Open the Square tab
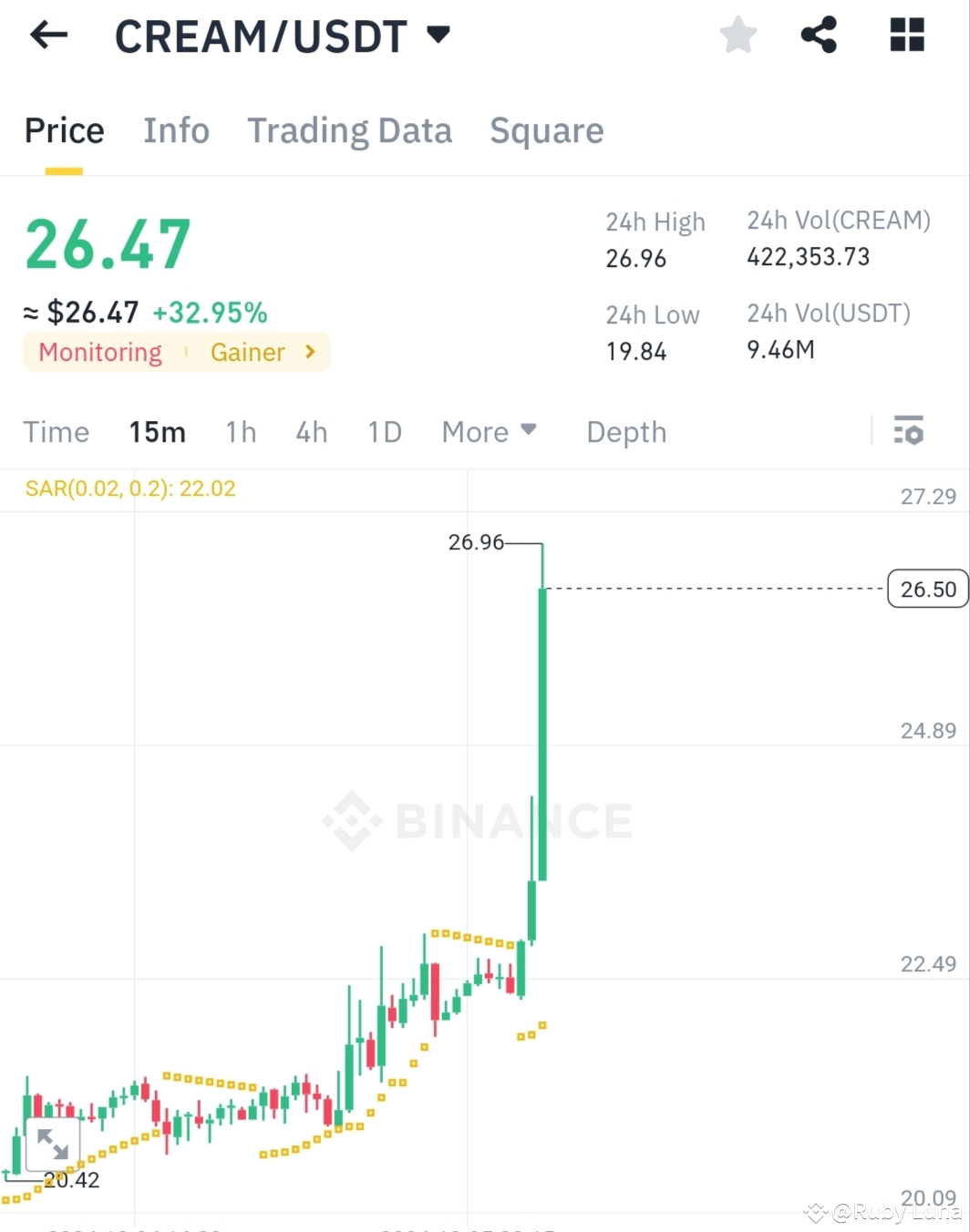 click(x=546, y=130)
